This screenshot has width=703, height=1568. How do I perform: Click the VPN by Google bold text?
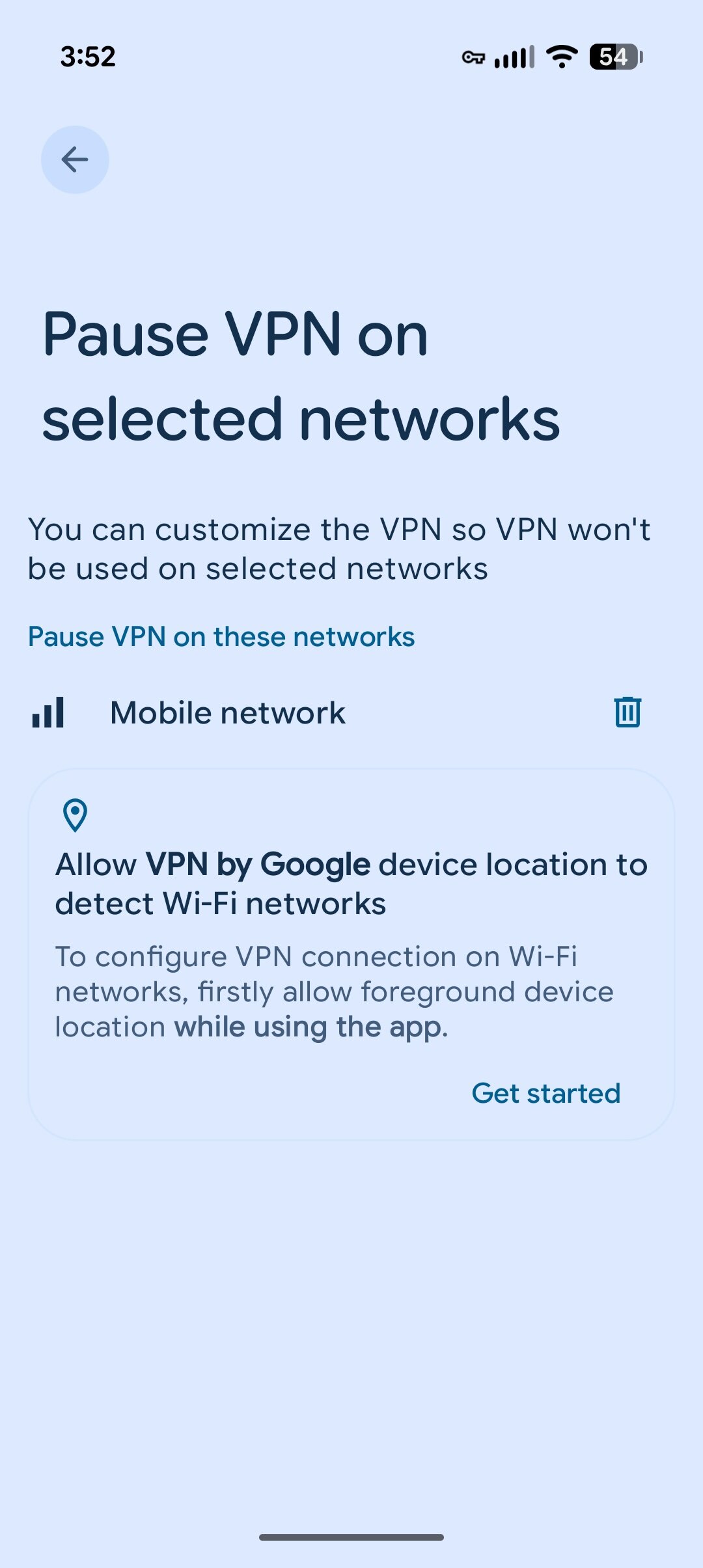[x=258, y=863]
